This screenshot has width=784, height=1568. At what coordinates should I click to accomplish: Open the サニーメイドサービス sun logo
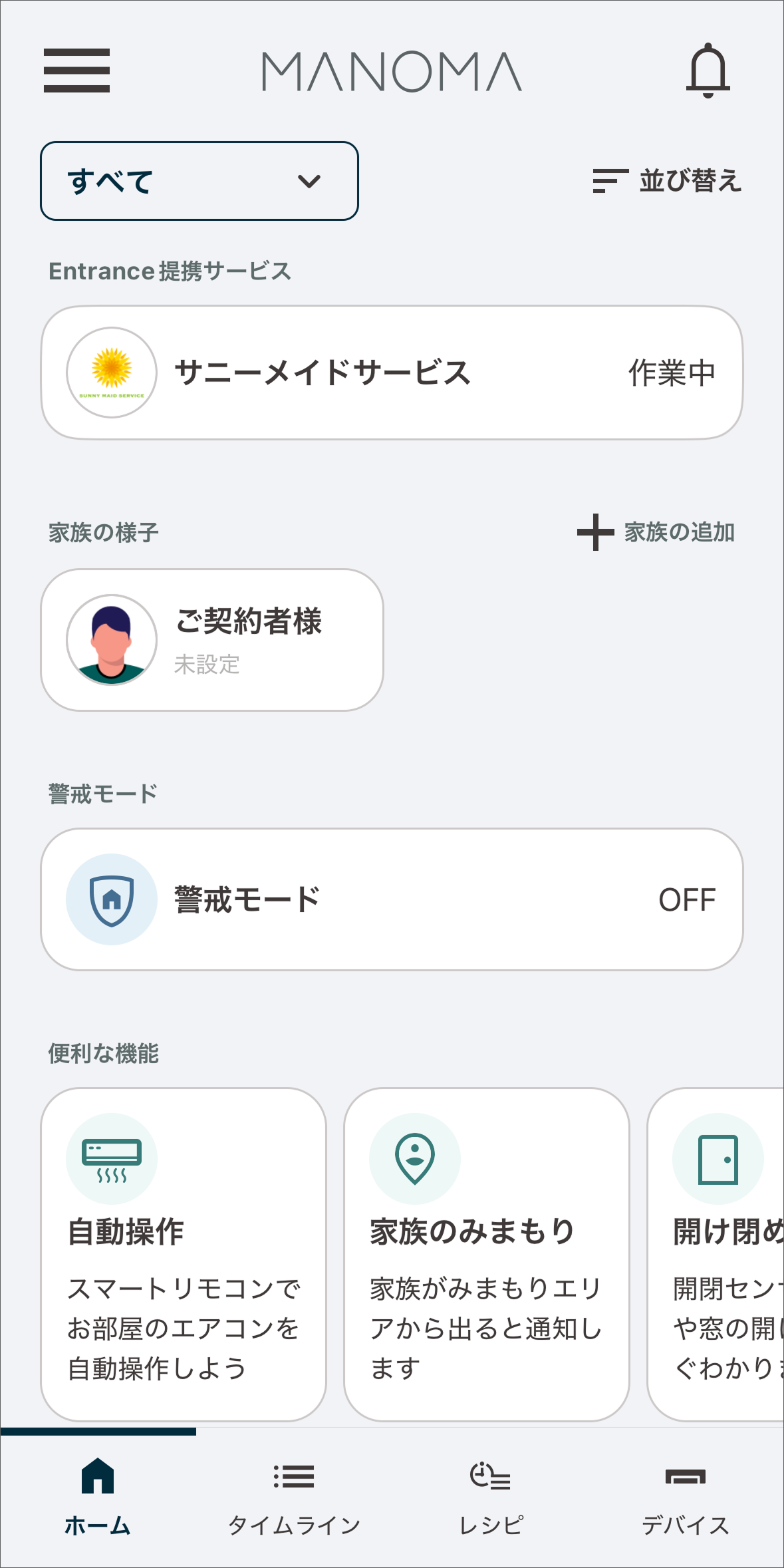point(111,373)
